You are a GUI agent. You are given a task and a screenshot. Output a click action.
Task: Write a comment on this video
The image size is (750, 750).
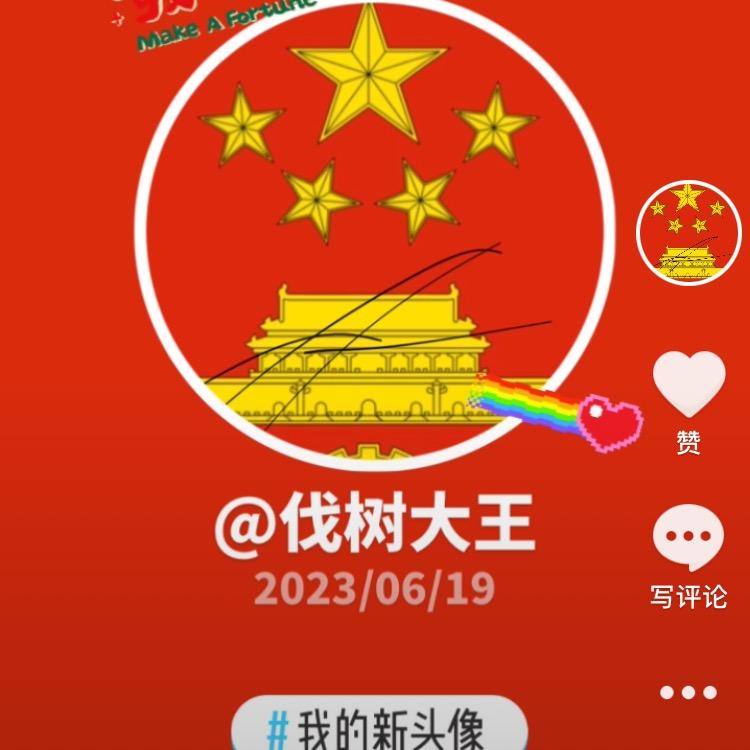[688, 541]
